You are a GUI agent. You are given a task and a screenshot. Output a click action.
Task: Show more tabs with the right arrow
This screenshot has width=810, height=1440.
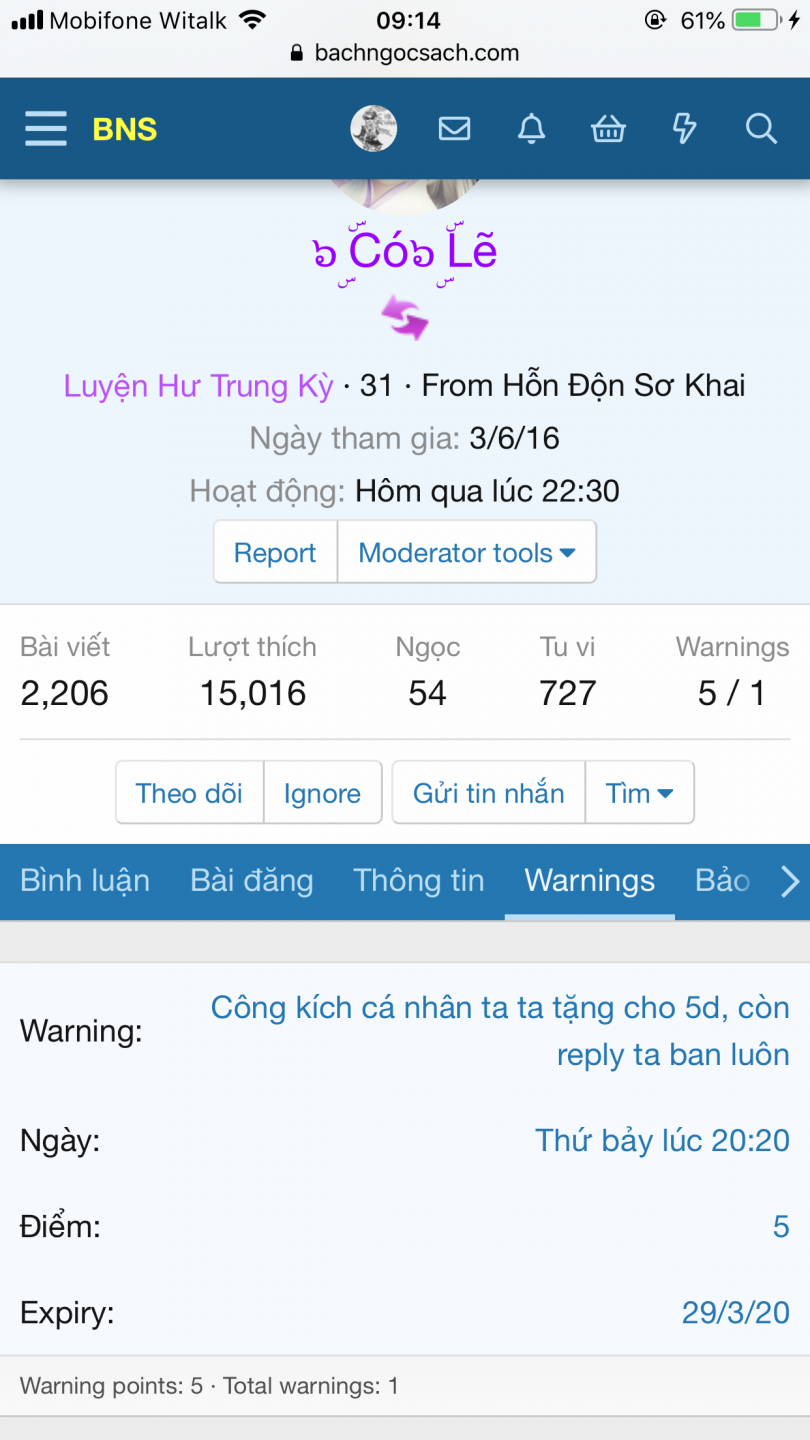pos(789,881)
